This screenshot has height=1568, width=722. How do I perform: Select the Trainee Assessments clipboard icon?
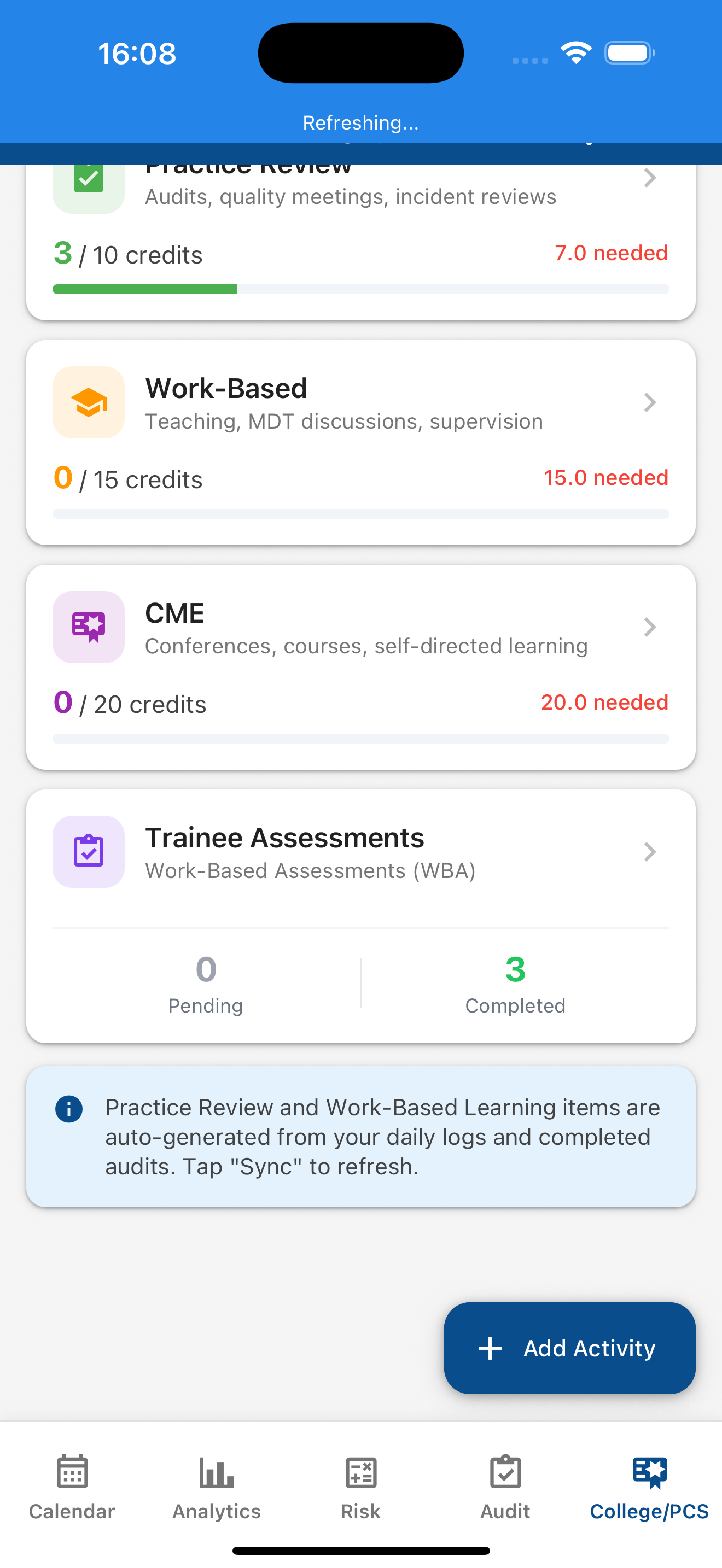pyautogui.click(x=88, y=852)
